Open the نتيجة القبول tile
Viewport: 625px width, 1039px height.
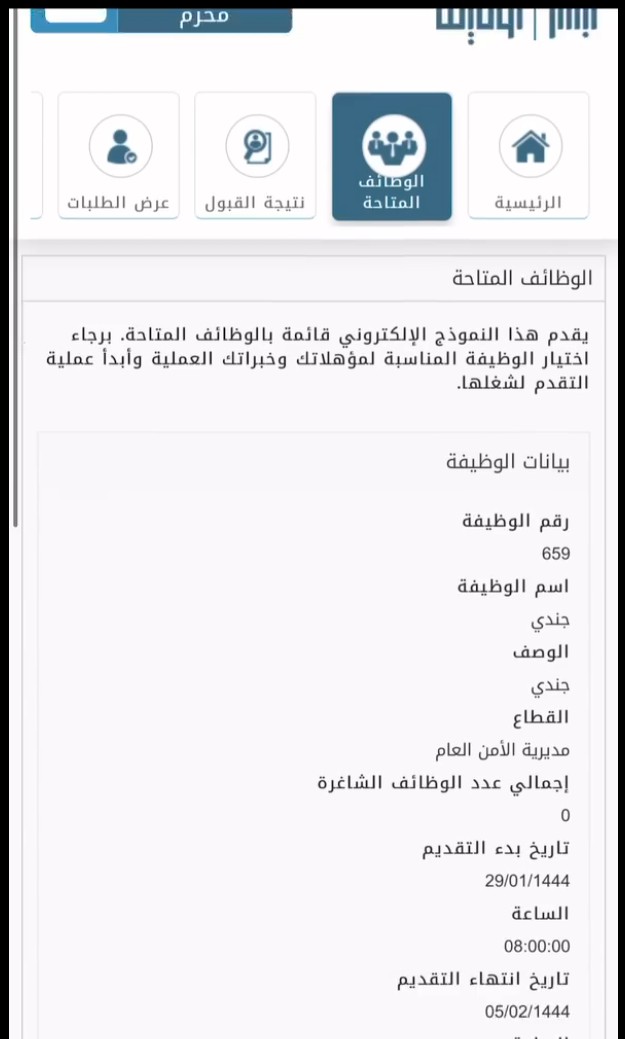pyautogui.click(x=255, y=156)
